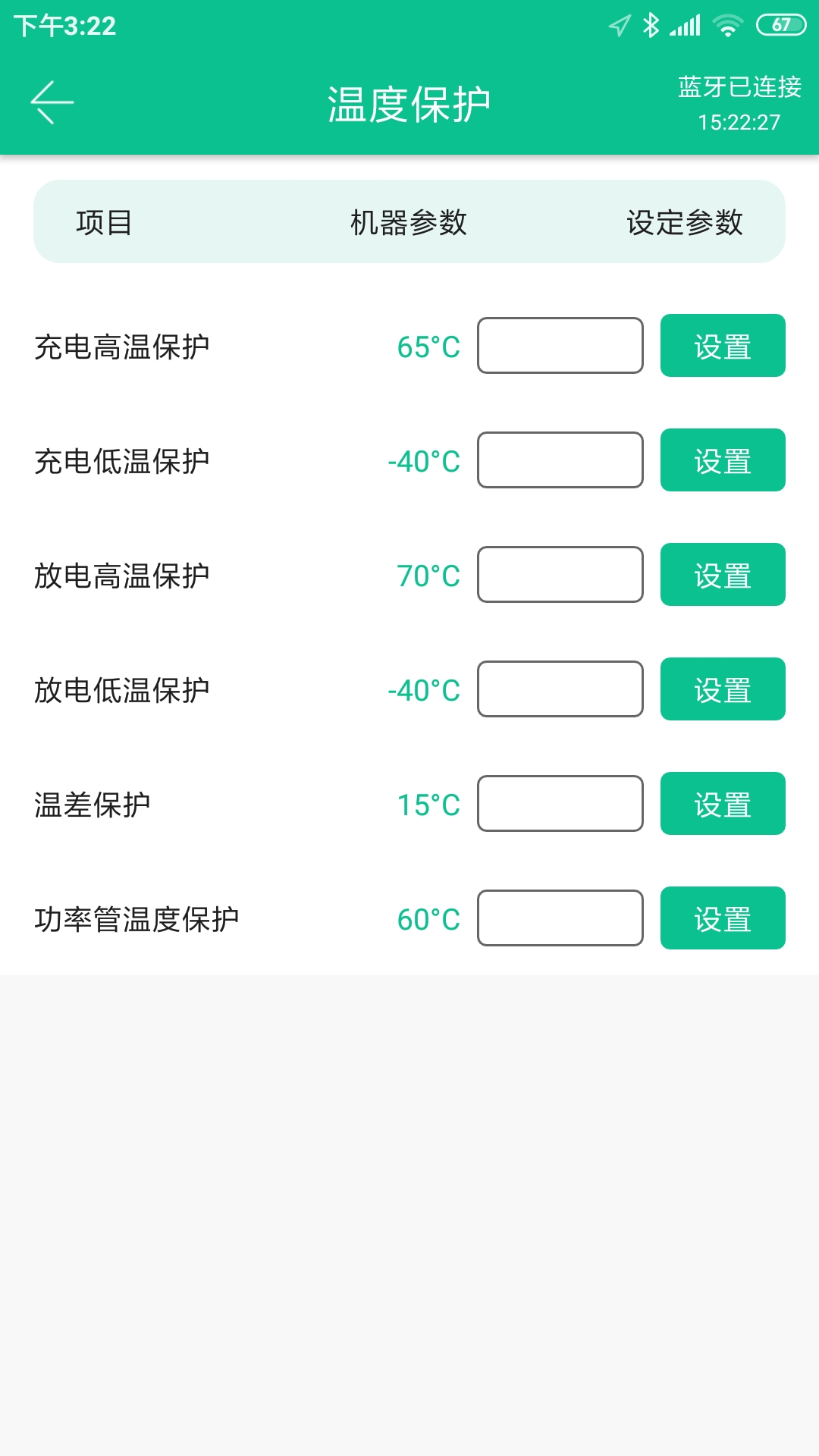
Task: Apply the 设置 button for 充电低温保护
Action: (723, 460)
